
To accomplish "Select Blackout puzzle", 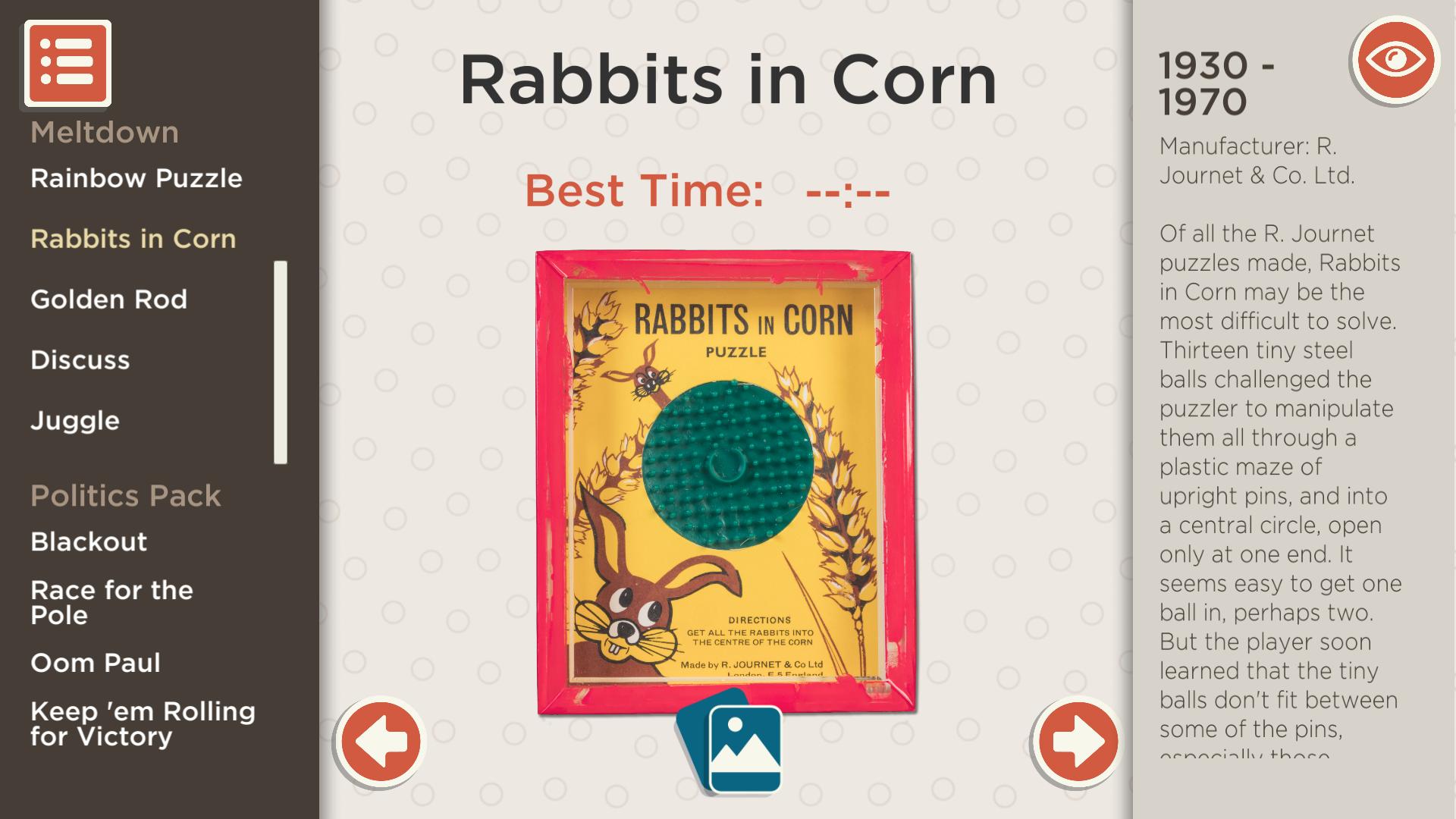I will [x=89, y=542].
